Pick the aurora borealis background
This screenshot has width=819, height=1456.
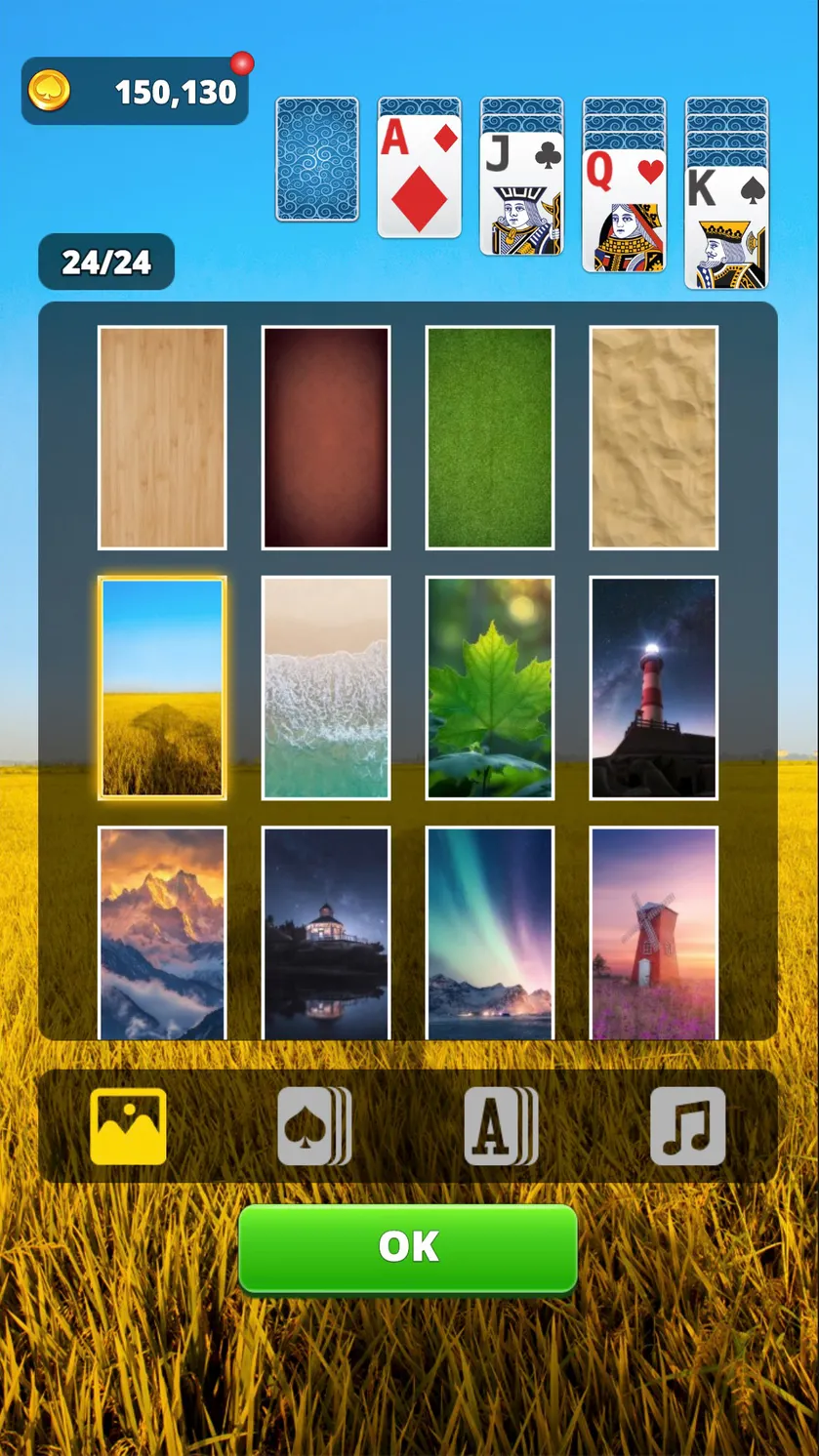tap(490, 933)
